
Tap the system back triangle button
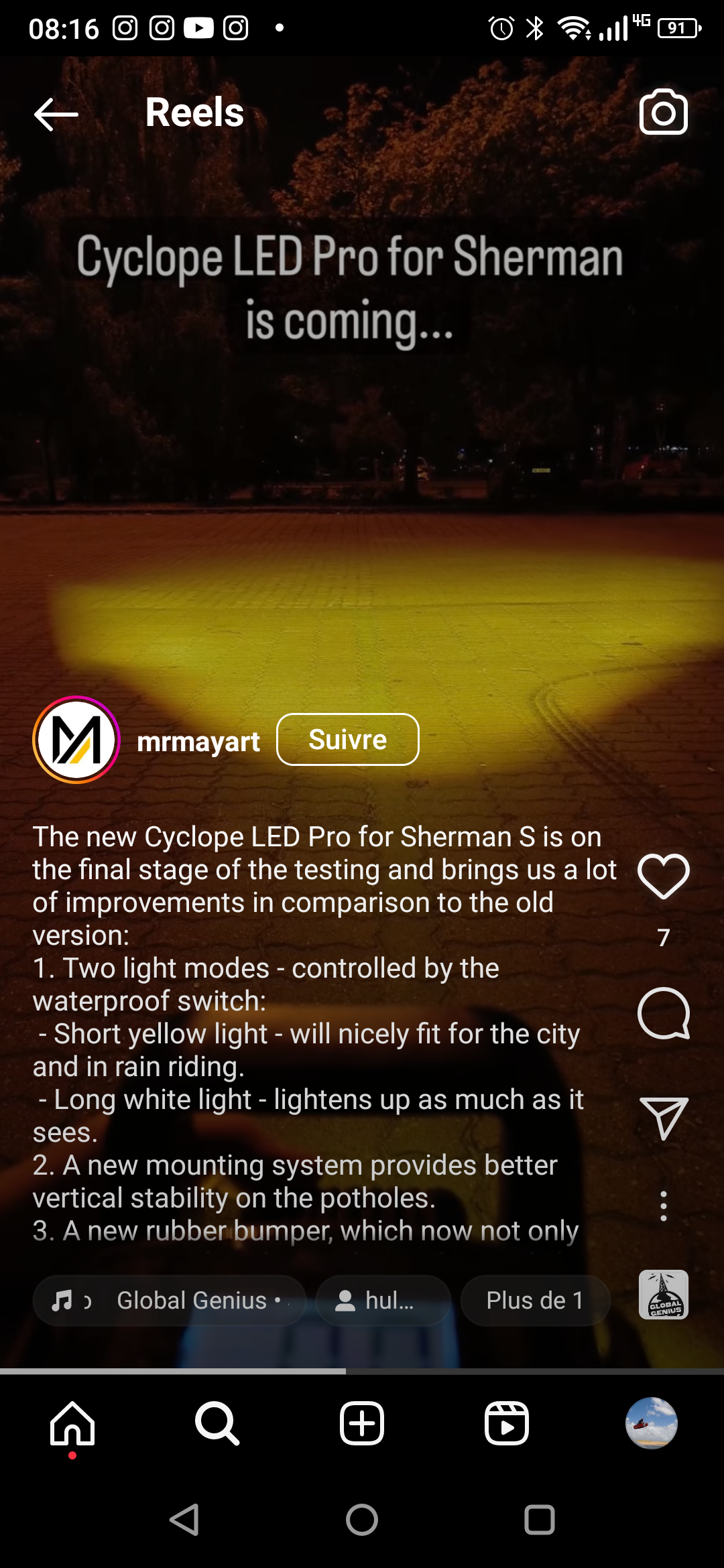click(x=184, y=1520)
